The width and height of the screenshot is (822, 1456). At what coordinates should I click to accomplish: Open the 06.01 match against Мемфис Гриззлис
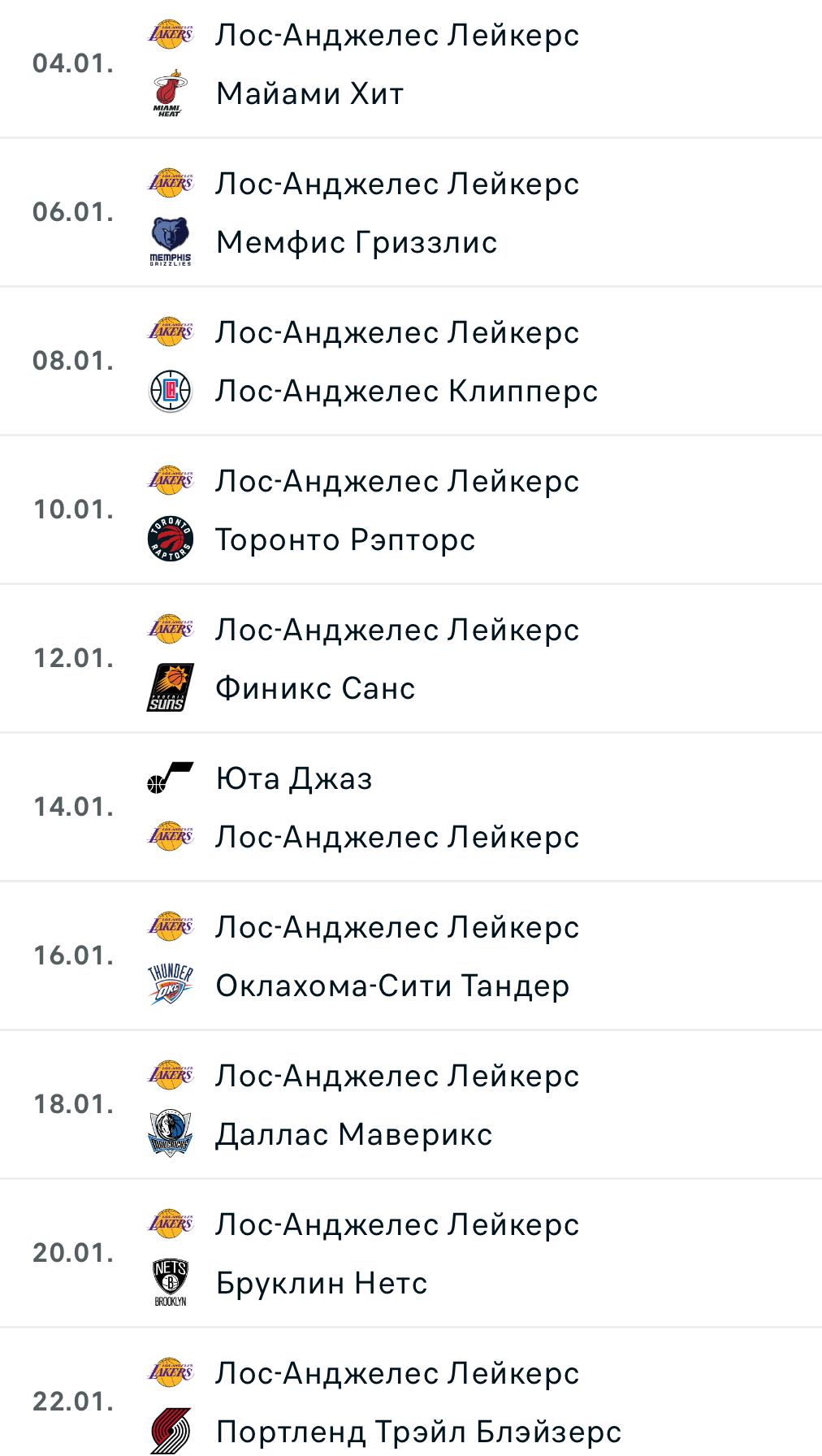pyautogui.click(x=411, y=213)
